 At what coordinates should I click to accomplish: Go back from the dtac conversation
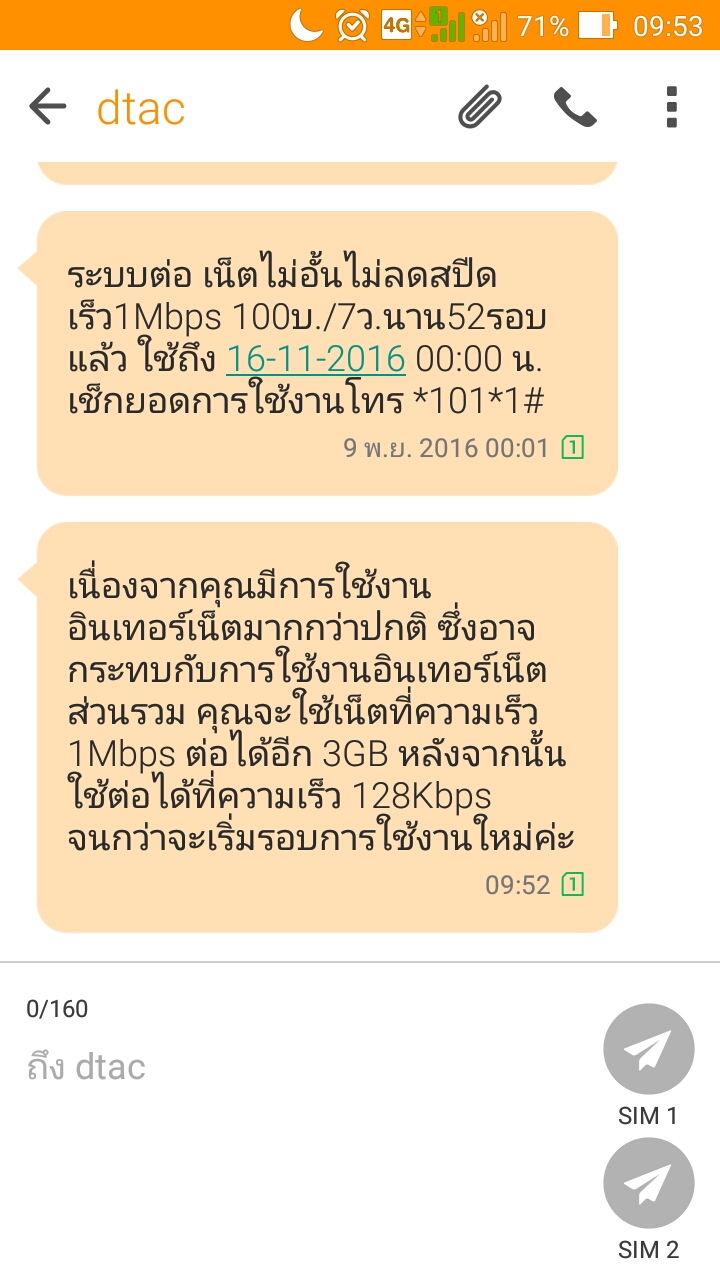coord(47,106)
